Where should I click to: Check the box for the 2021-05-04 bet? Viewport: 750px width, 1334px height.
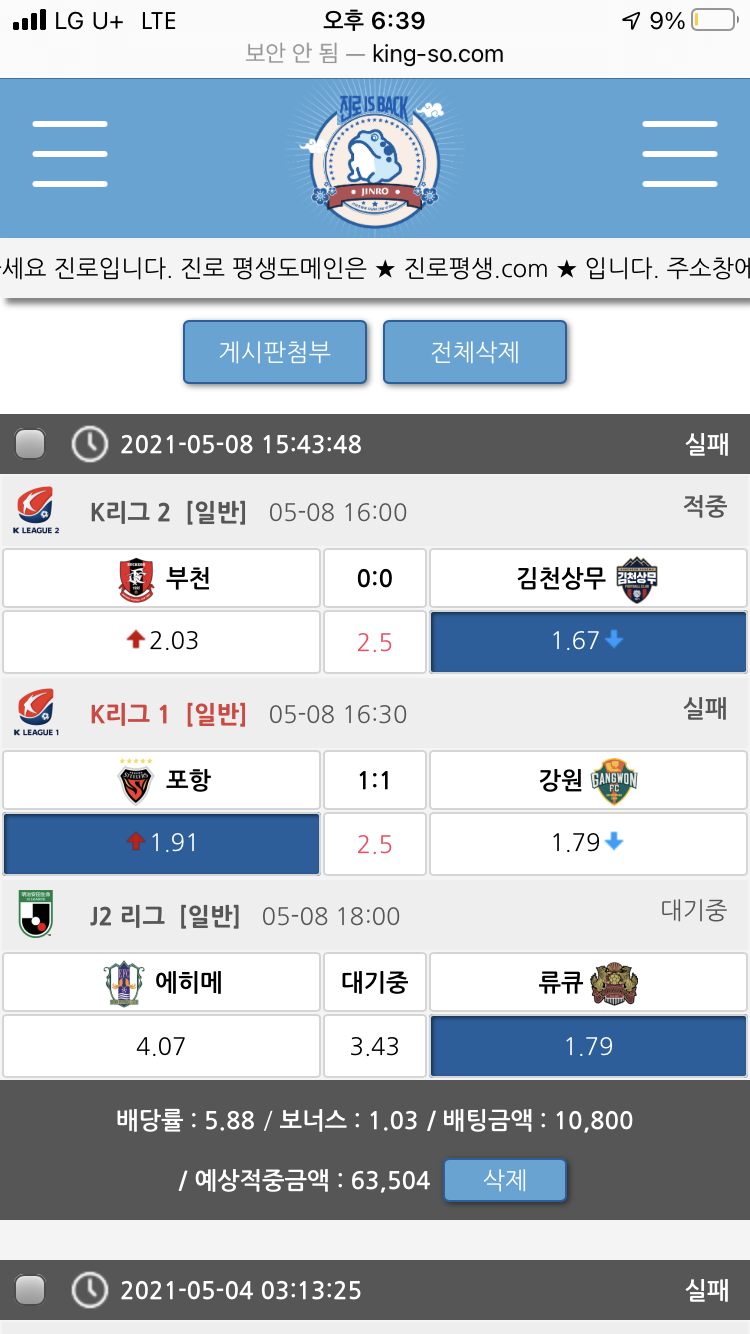pyautogui.click(x=31, y=1290)
